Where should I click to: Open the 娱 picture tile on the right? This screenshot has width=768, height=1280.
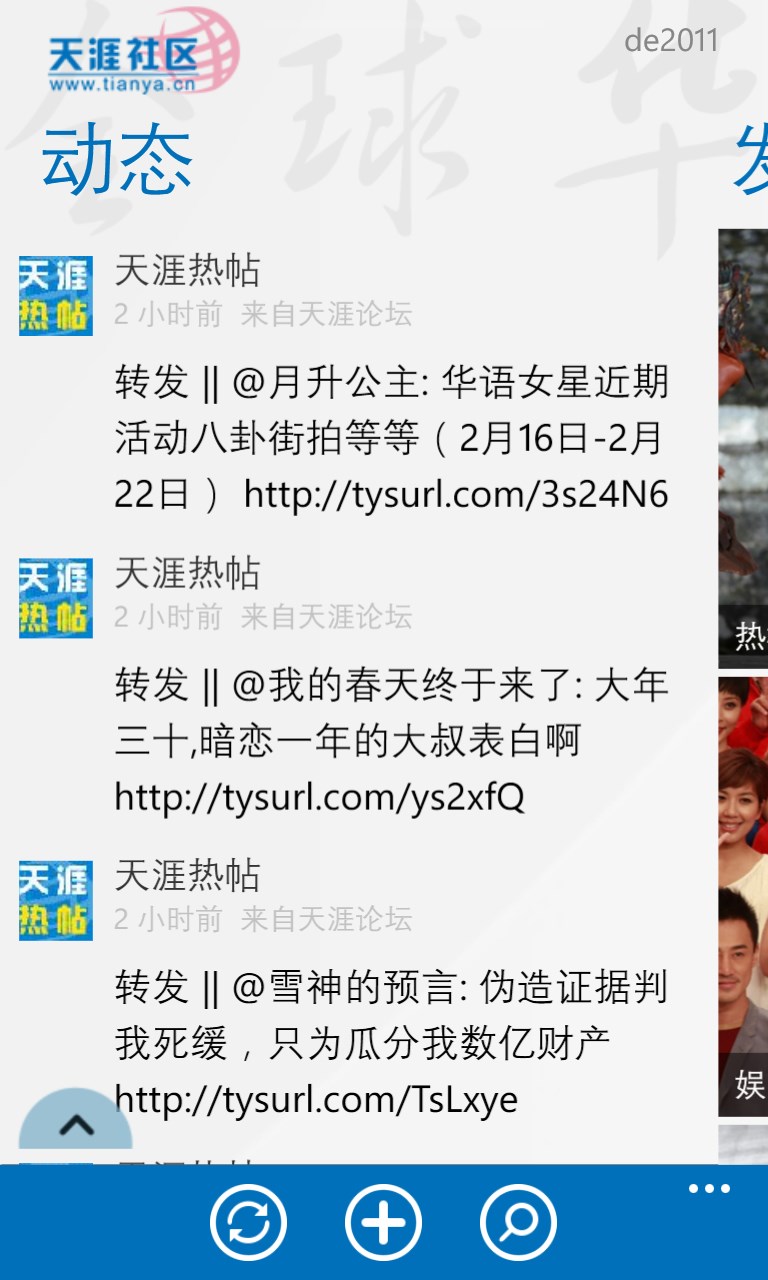tap(743, 895)
